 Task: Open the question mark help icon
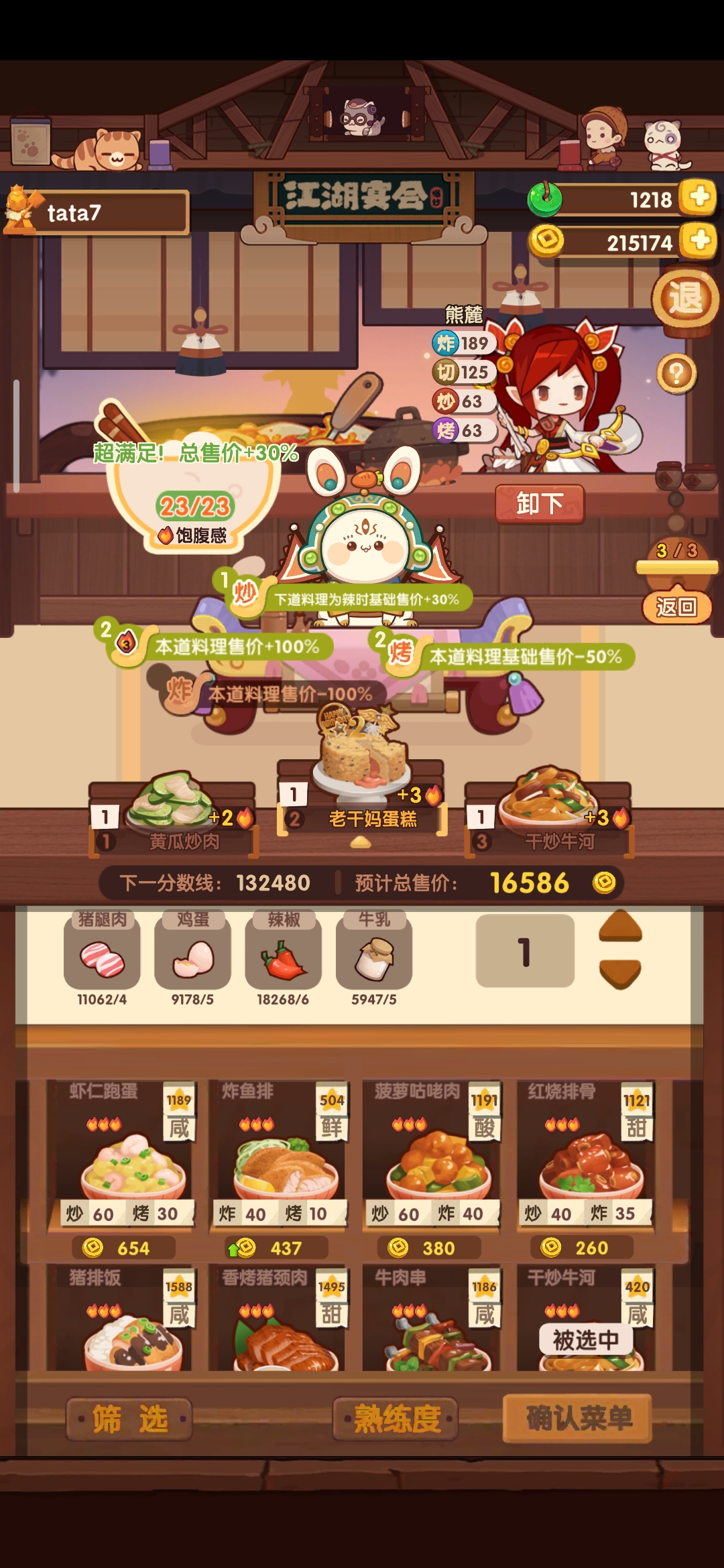tap(676, 373)
